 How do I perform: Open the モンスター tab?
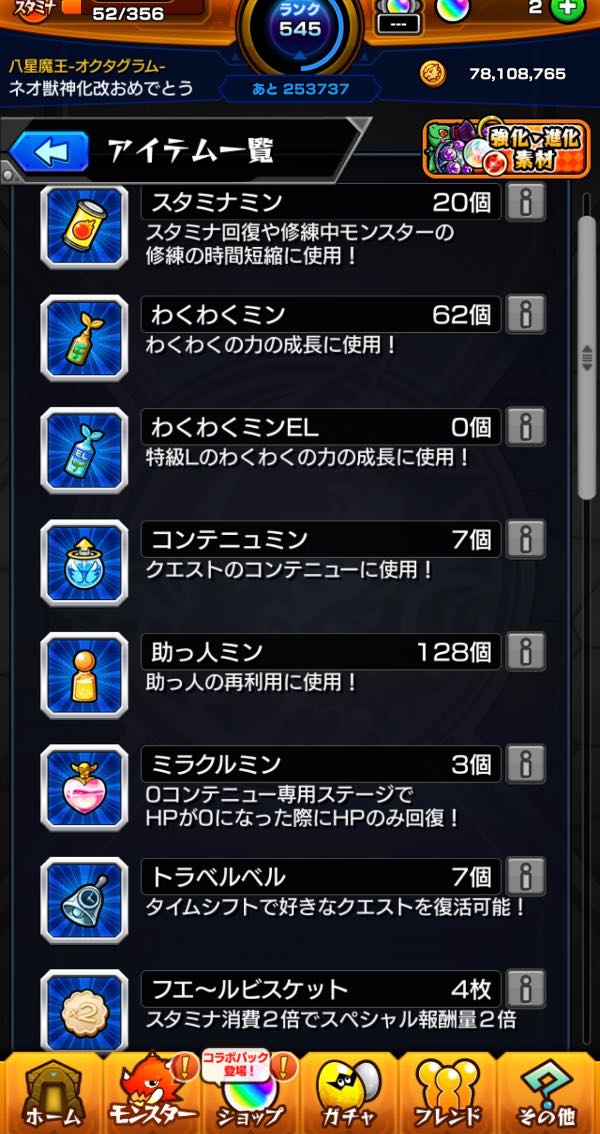click(150, 1092)
